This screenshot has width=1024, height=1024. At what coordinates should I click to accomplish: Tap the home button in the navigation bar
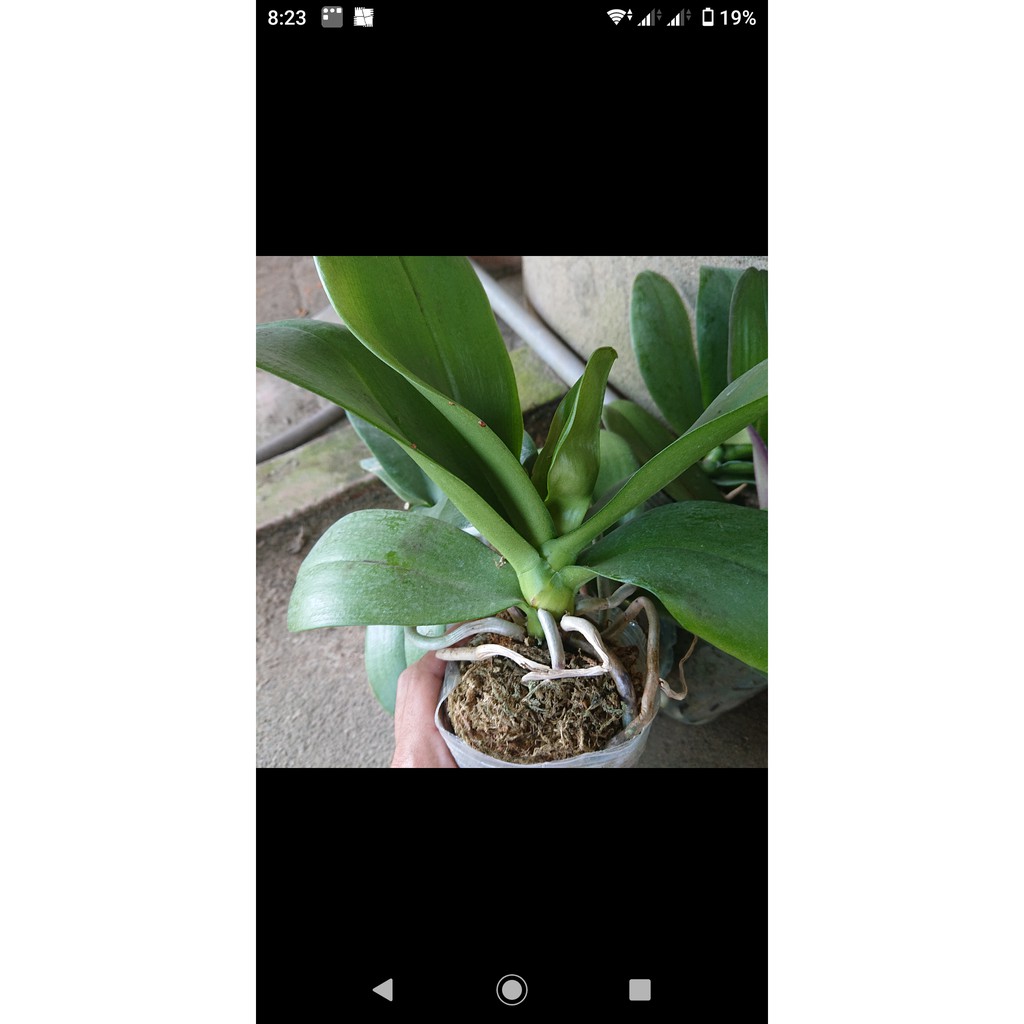pyautogui.click(x=512, y=990)
